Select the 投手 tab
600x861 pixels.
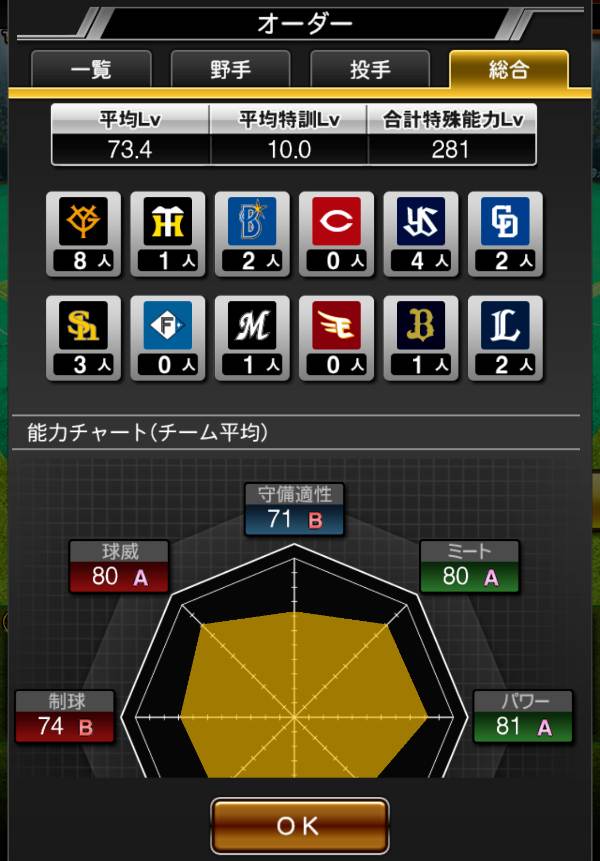point(370,70)
